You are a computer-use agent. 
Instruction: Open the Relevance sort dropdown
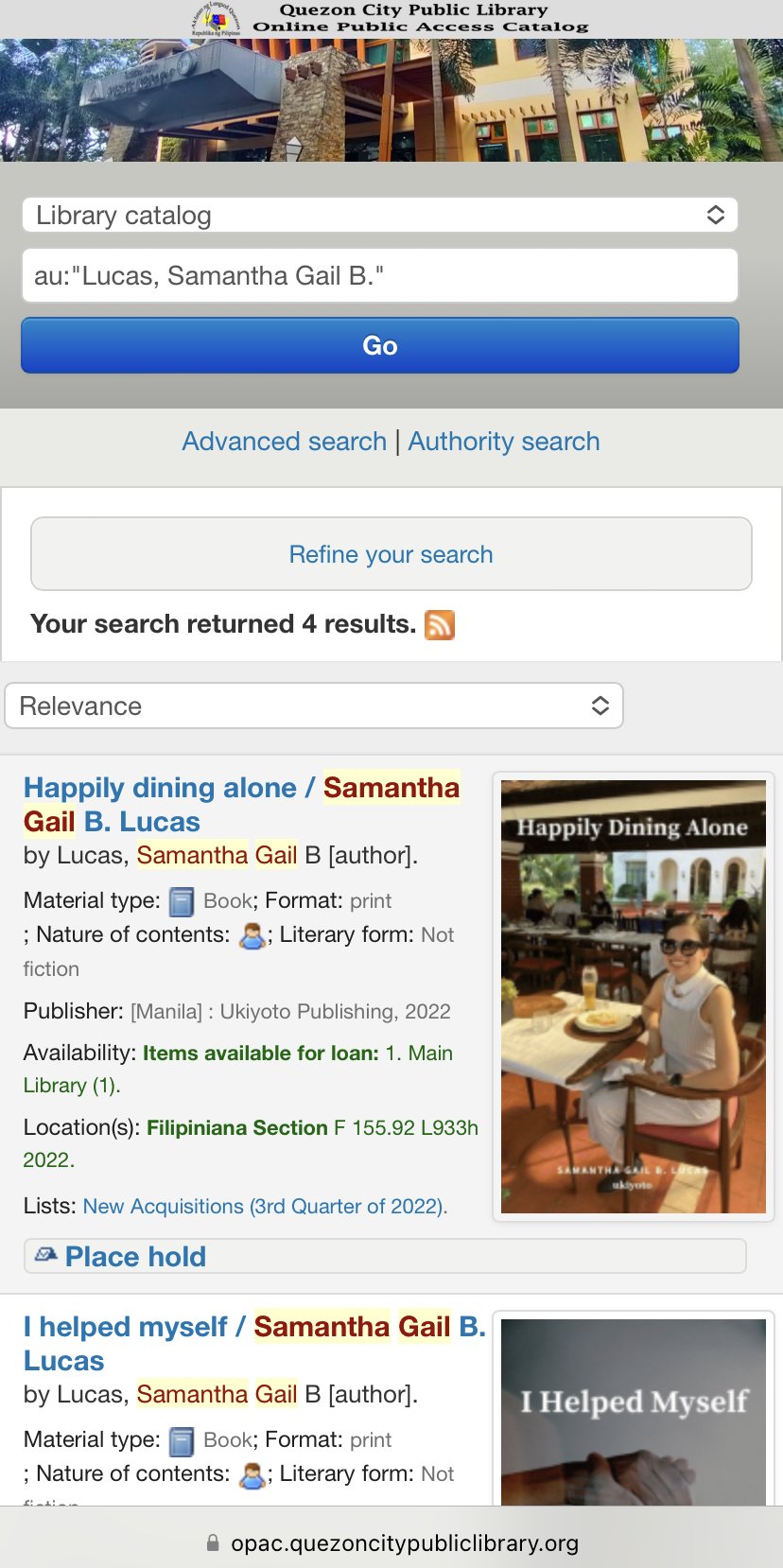pos(314,706)
